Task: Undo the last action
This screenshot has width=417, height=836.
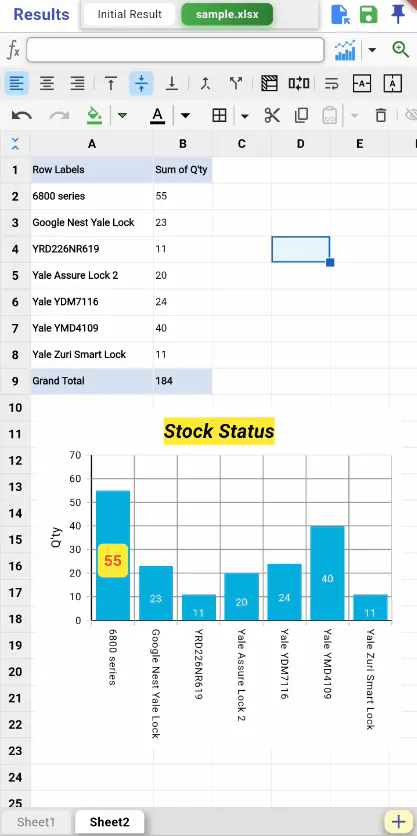Action: [21, 115]
